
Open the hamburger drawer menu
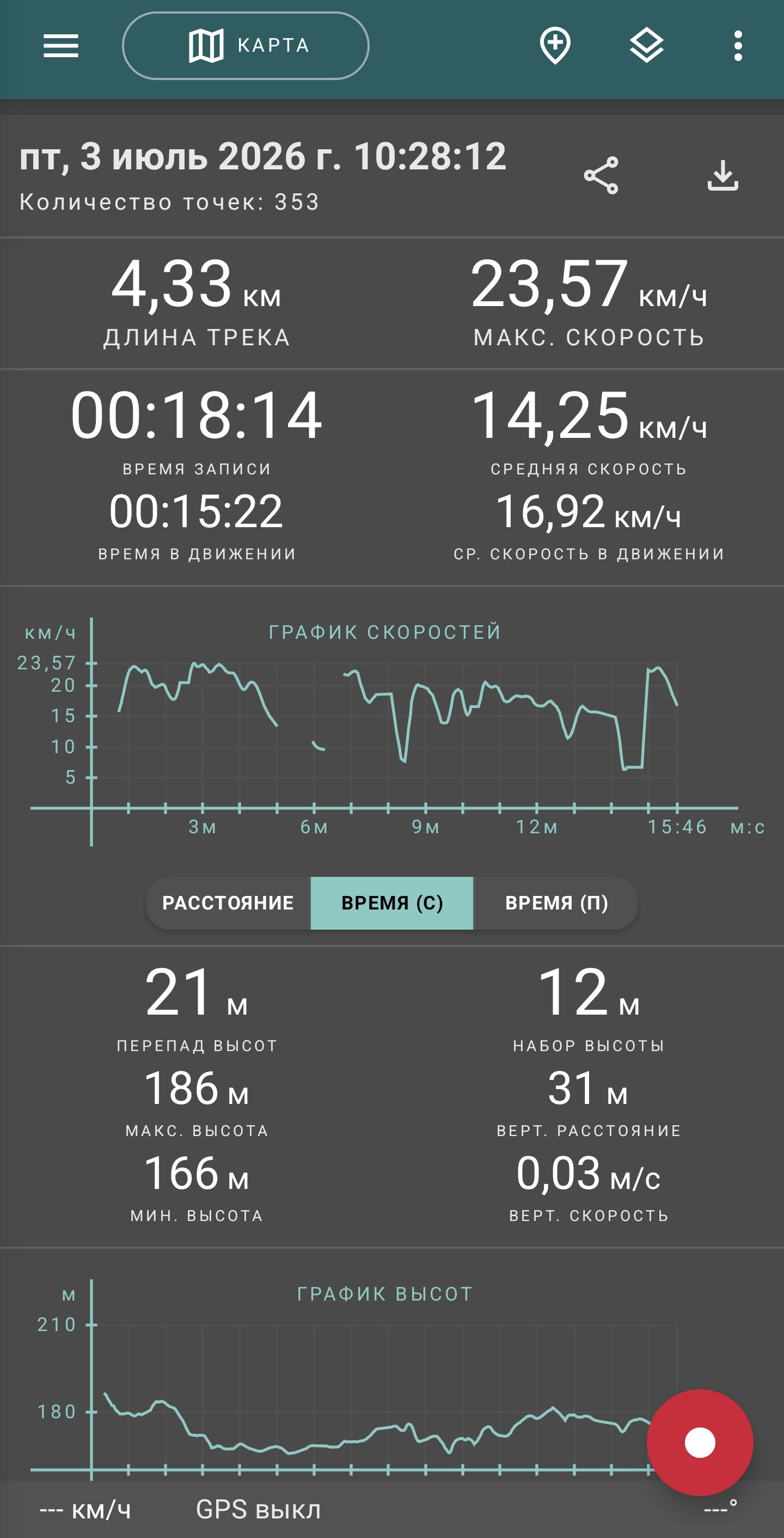pyautogui.click(x=61, y=46)
